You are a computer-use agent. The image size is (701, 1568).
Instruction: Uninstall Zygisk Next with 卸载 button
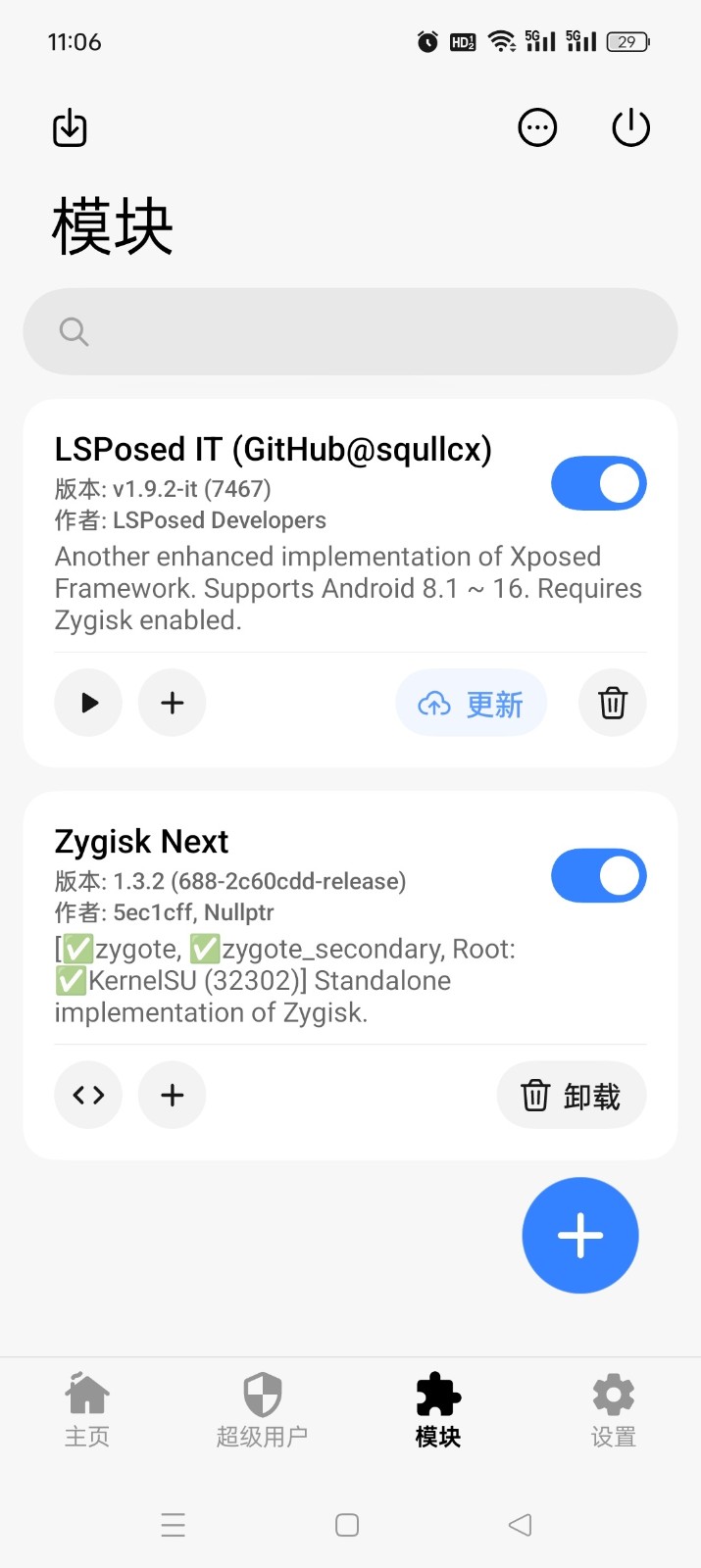pyautogui.click(x=571, y=1096)
